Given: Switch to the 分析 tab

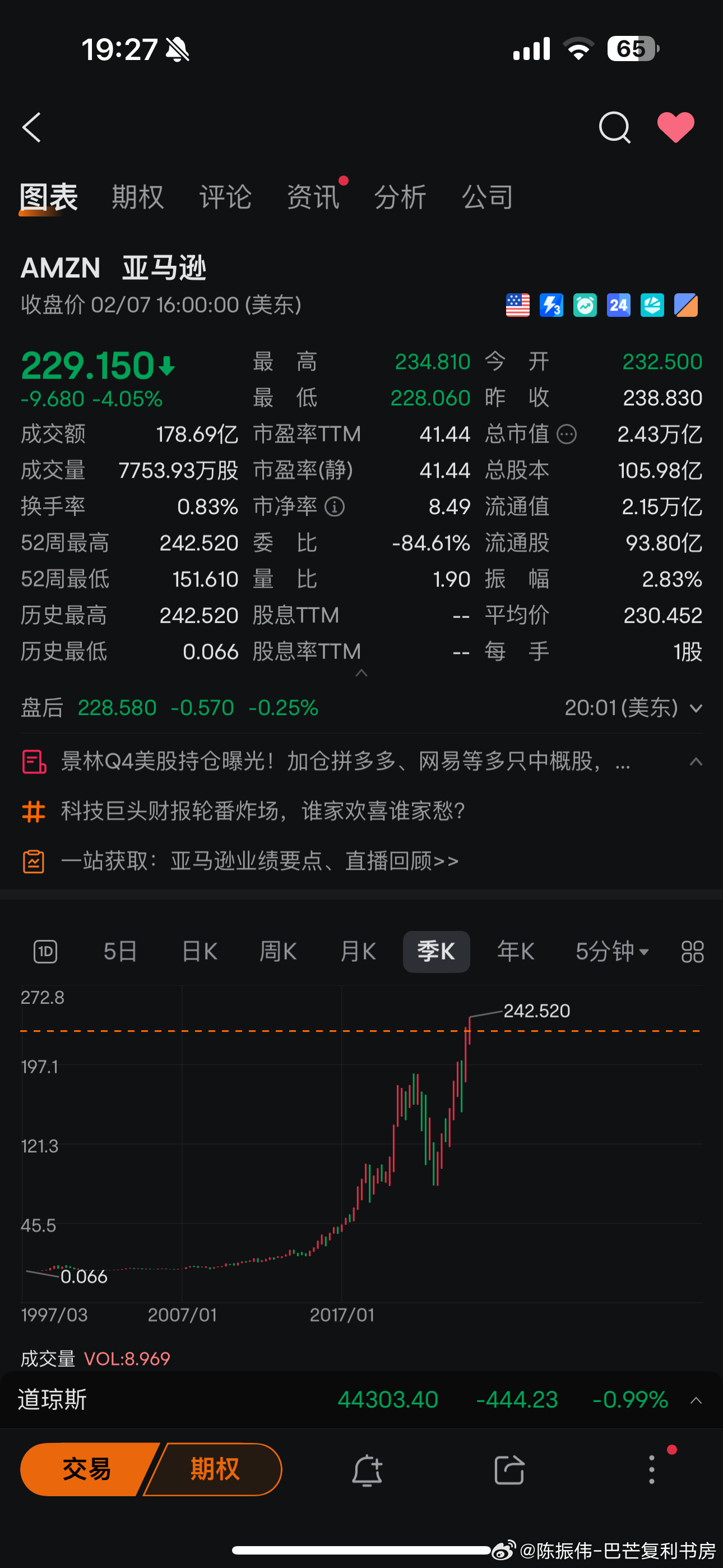Looking at the screenshot, I should click(x=400, y=197).
